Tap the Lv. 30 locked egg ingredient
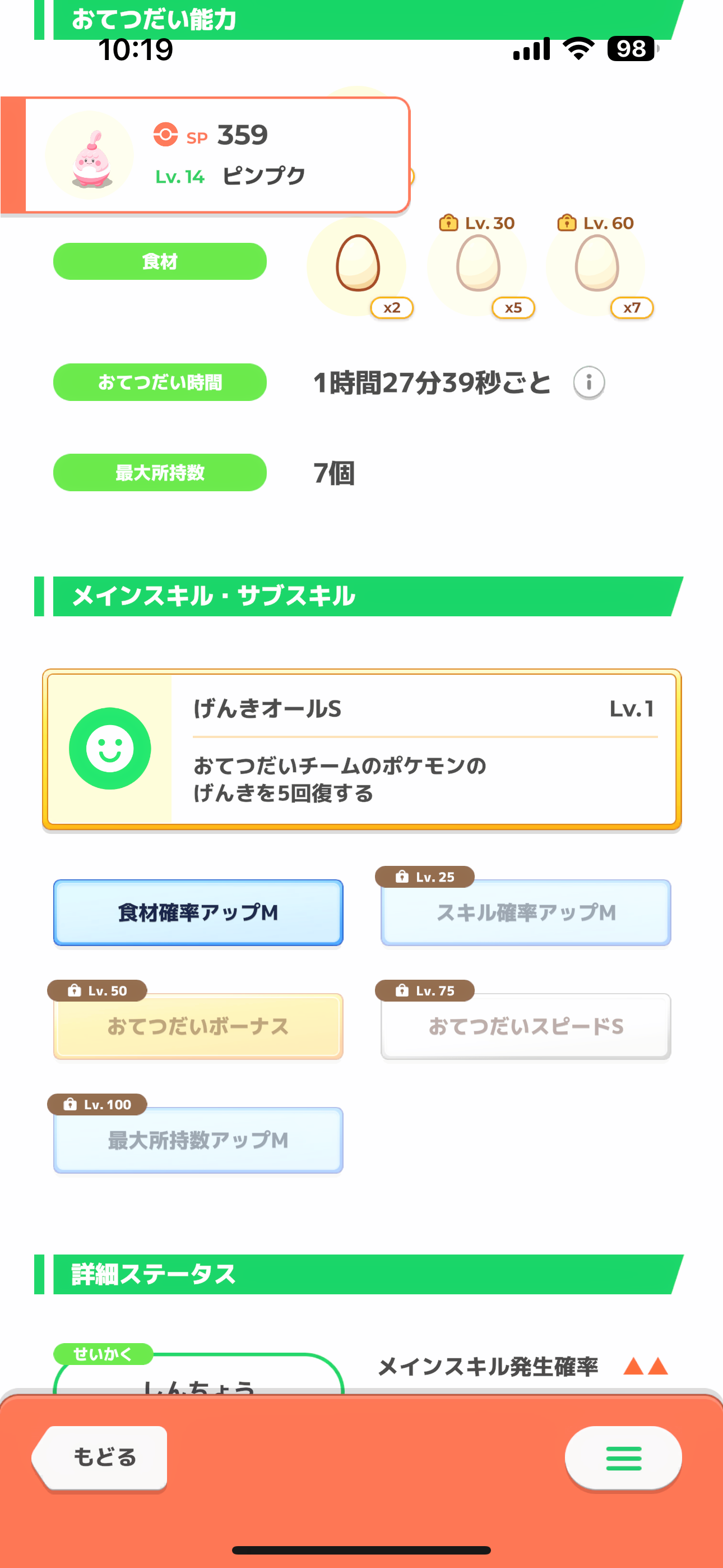This screenshot has width=723, height=1568. (478, 265)
